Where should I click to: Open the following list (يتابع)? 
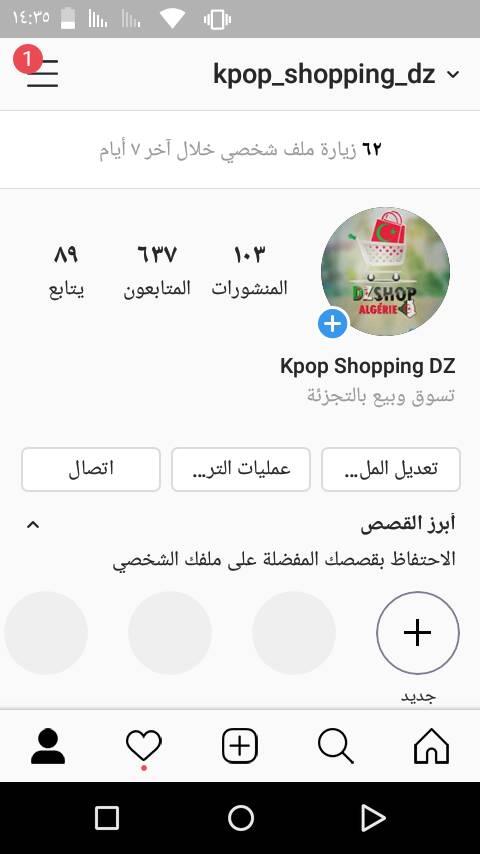click(66, 271)
